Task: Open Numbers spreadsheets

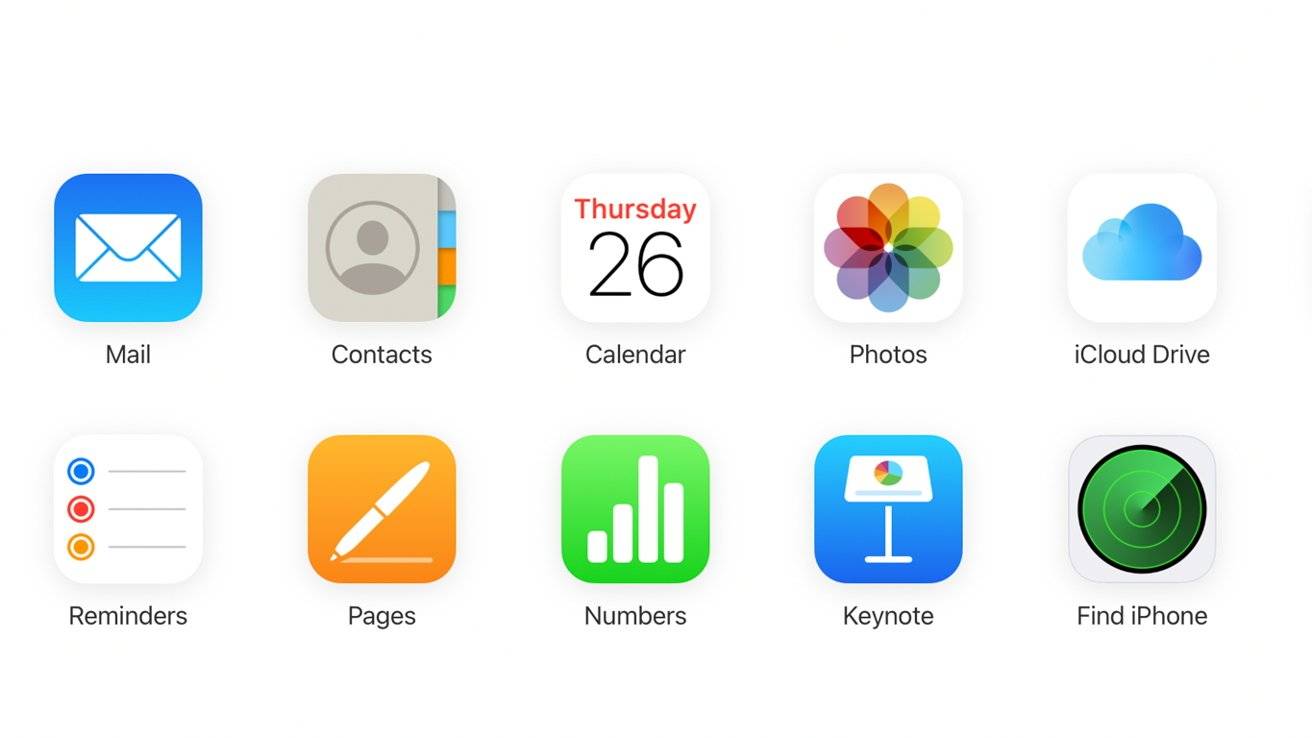Action: click(635, 509)
